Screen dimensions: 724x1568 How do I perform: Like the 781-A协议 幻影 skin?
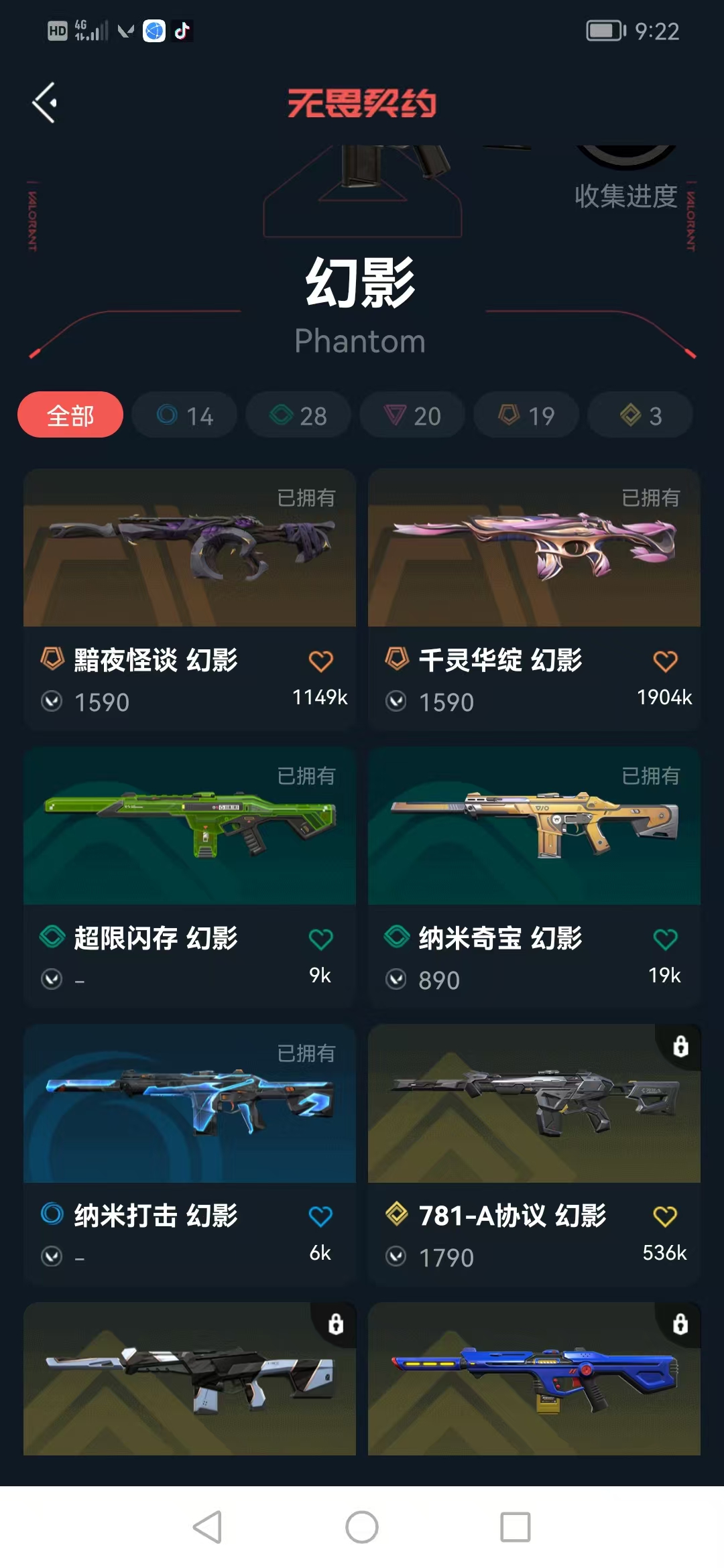(665, 1216)
